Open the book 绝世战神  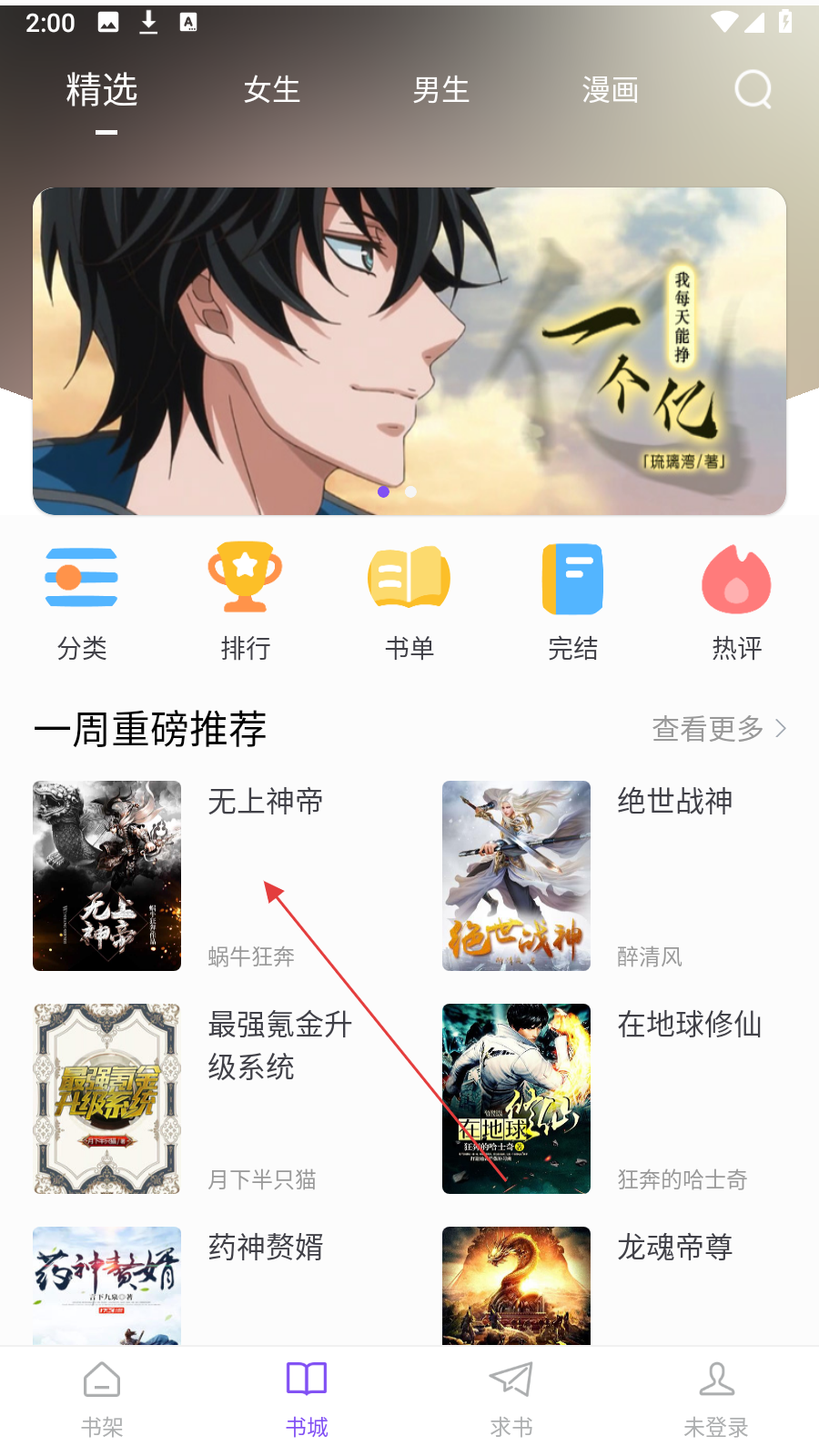coord(516,875)
